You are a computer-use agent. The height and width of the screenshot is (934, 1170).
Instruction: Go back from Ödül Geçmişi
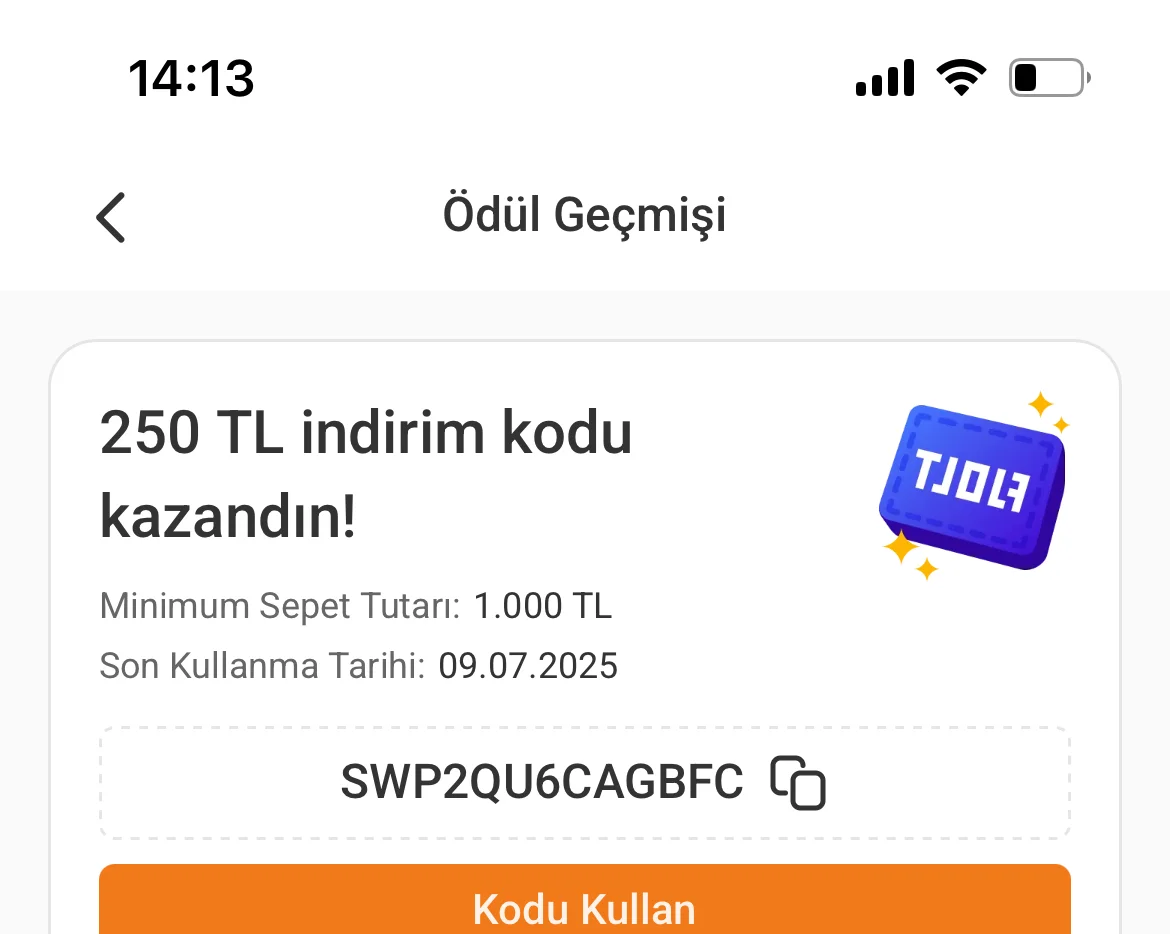(111, 217)
